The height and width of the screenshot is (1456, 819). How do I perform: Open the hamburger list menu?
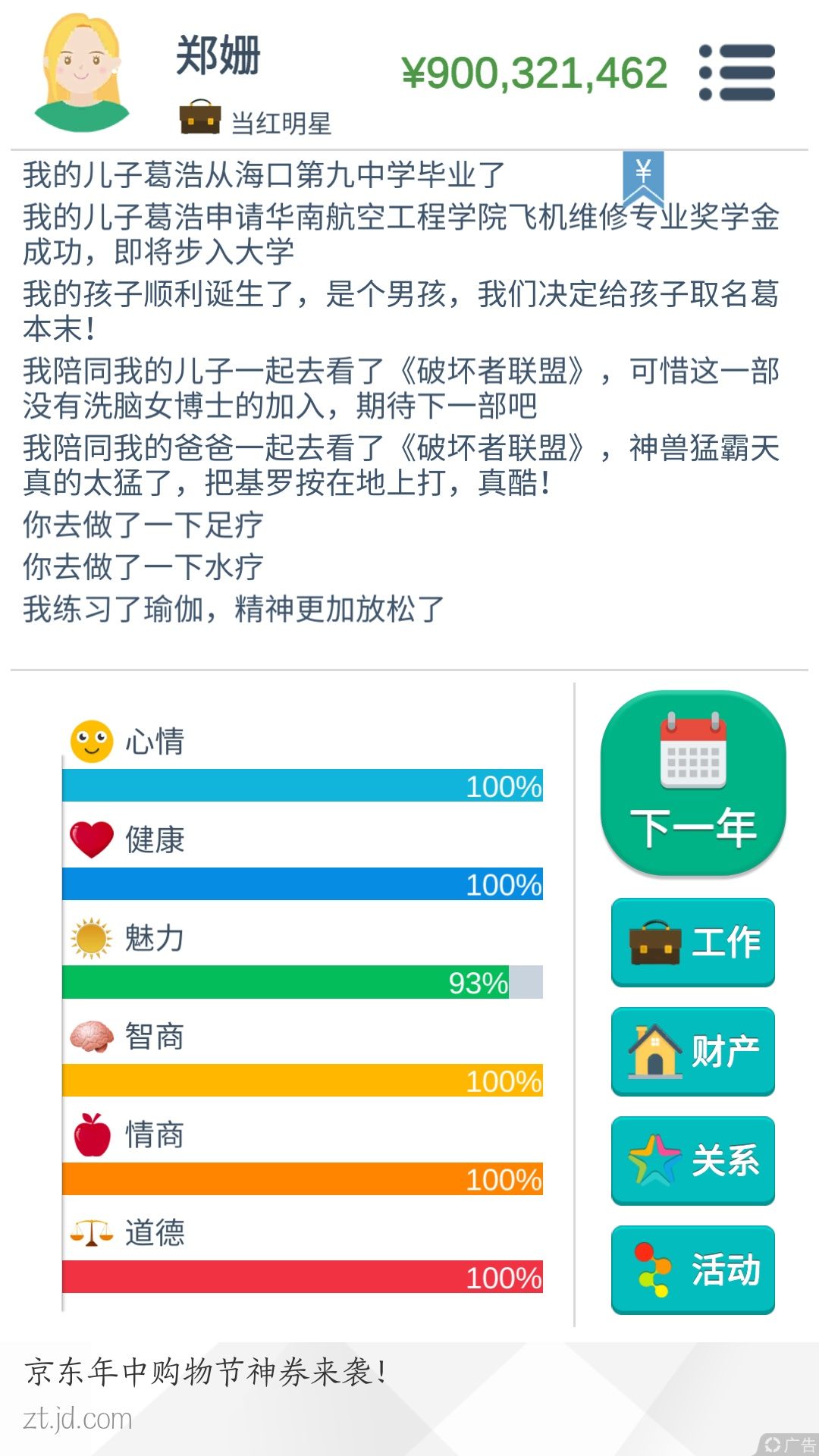point(737,73)
